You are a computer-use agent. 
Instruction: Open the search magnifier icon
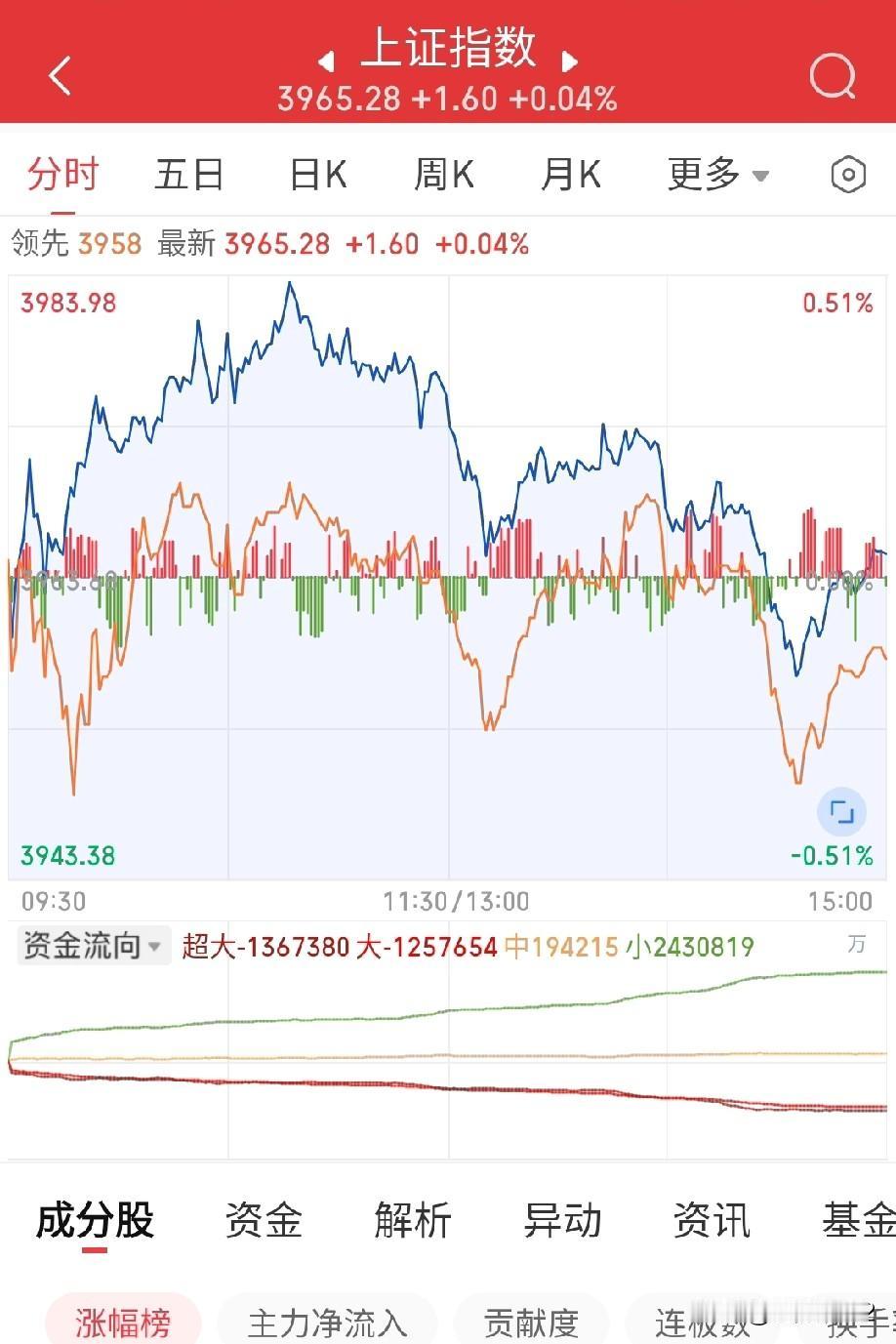pyautogui.click(x=831, y=75)
